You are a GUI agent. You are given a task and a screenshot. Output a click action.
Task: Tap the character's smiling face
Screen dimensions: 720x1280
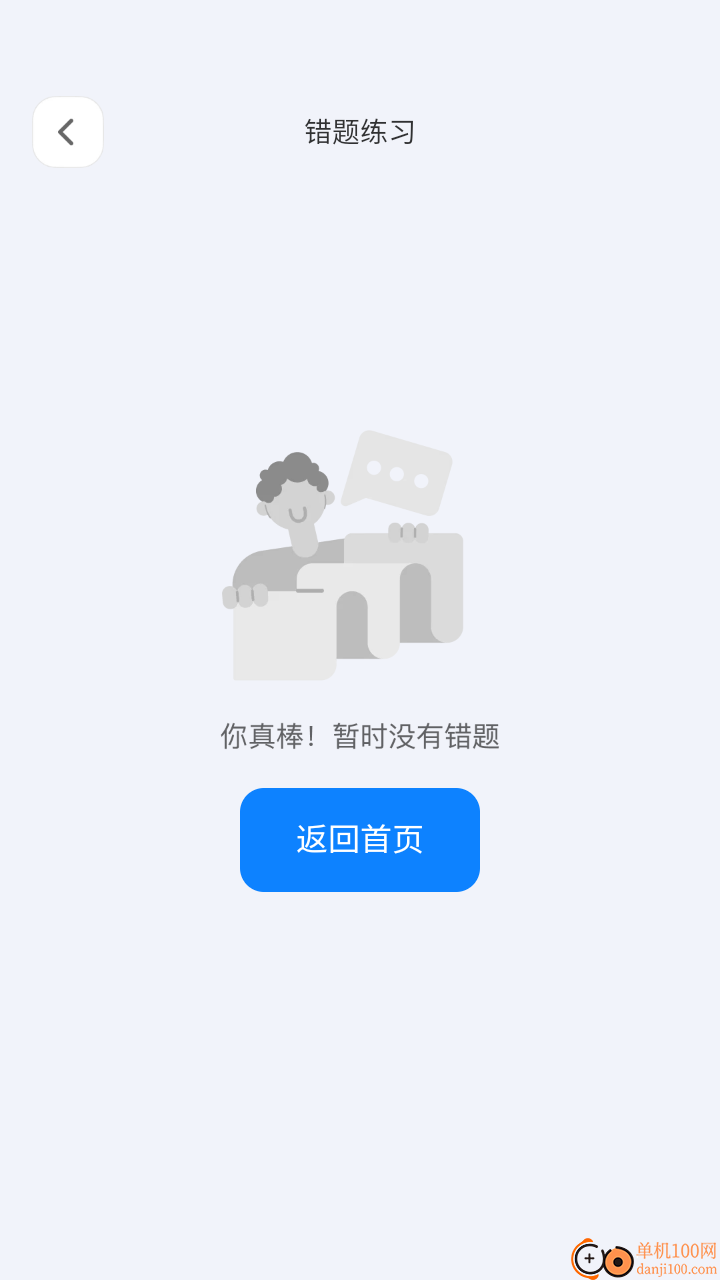point(295,512)
